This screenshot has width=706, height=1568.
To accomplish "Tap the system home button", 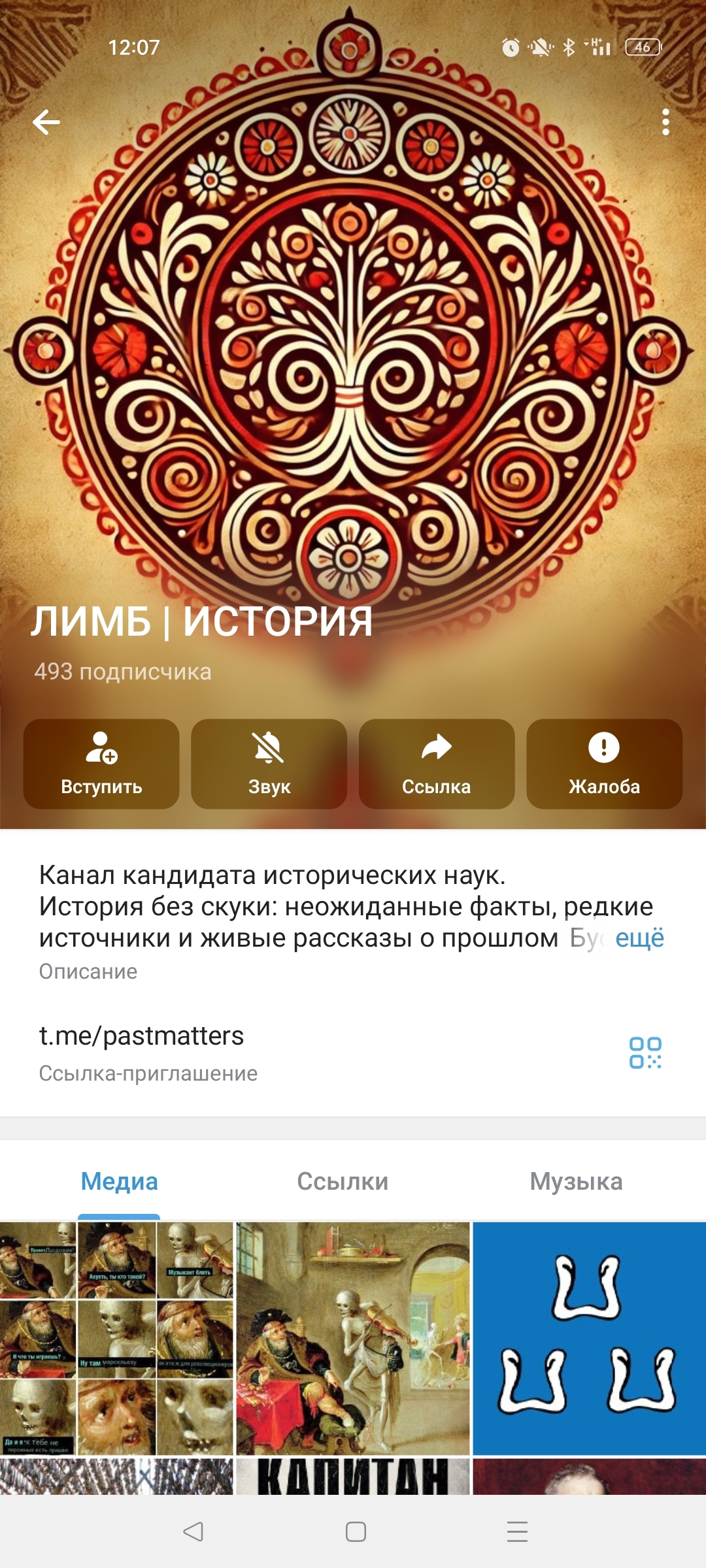I will point(356,1531).
